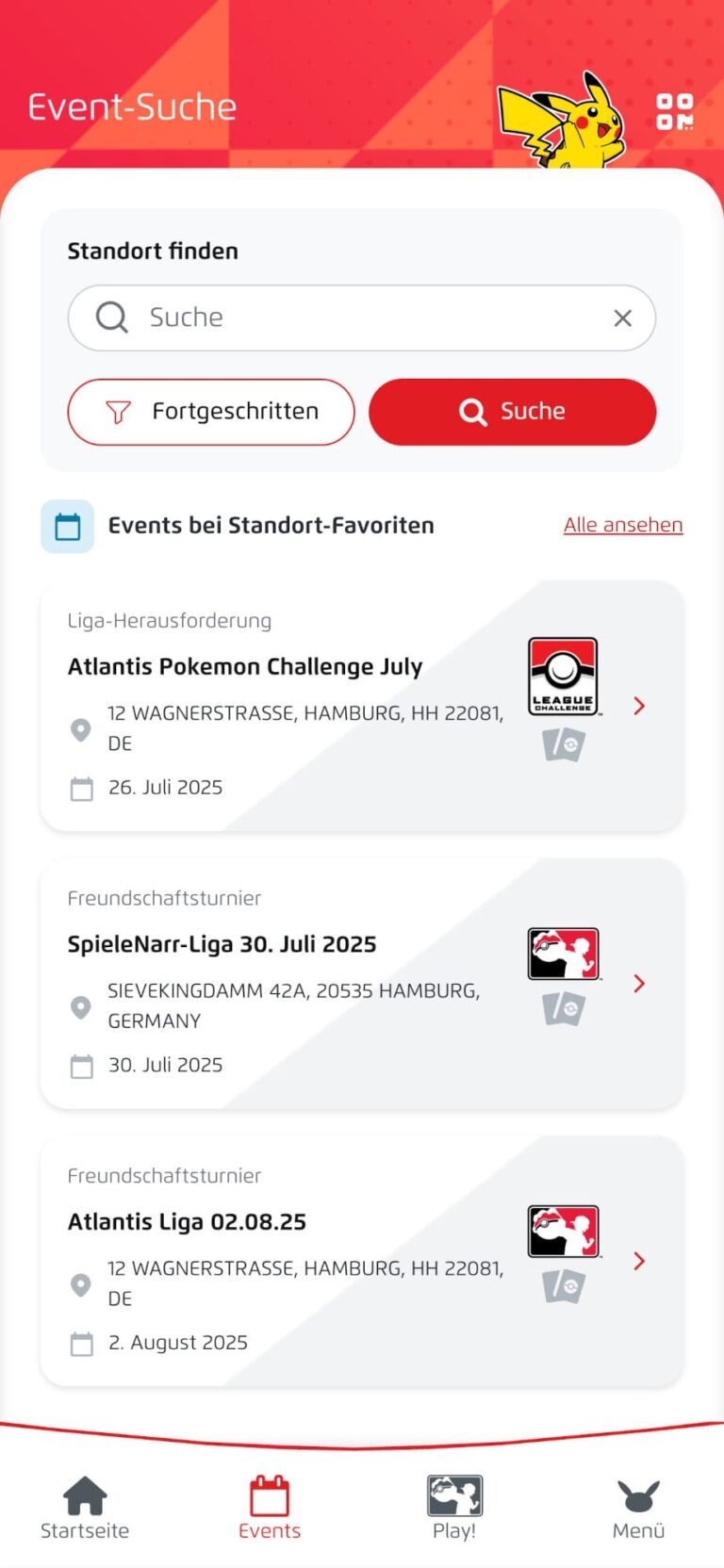Open the QR code scanner icon
This screenshot has width=724, height=1568.
pyautogui.click(x=677, y=112)
